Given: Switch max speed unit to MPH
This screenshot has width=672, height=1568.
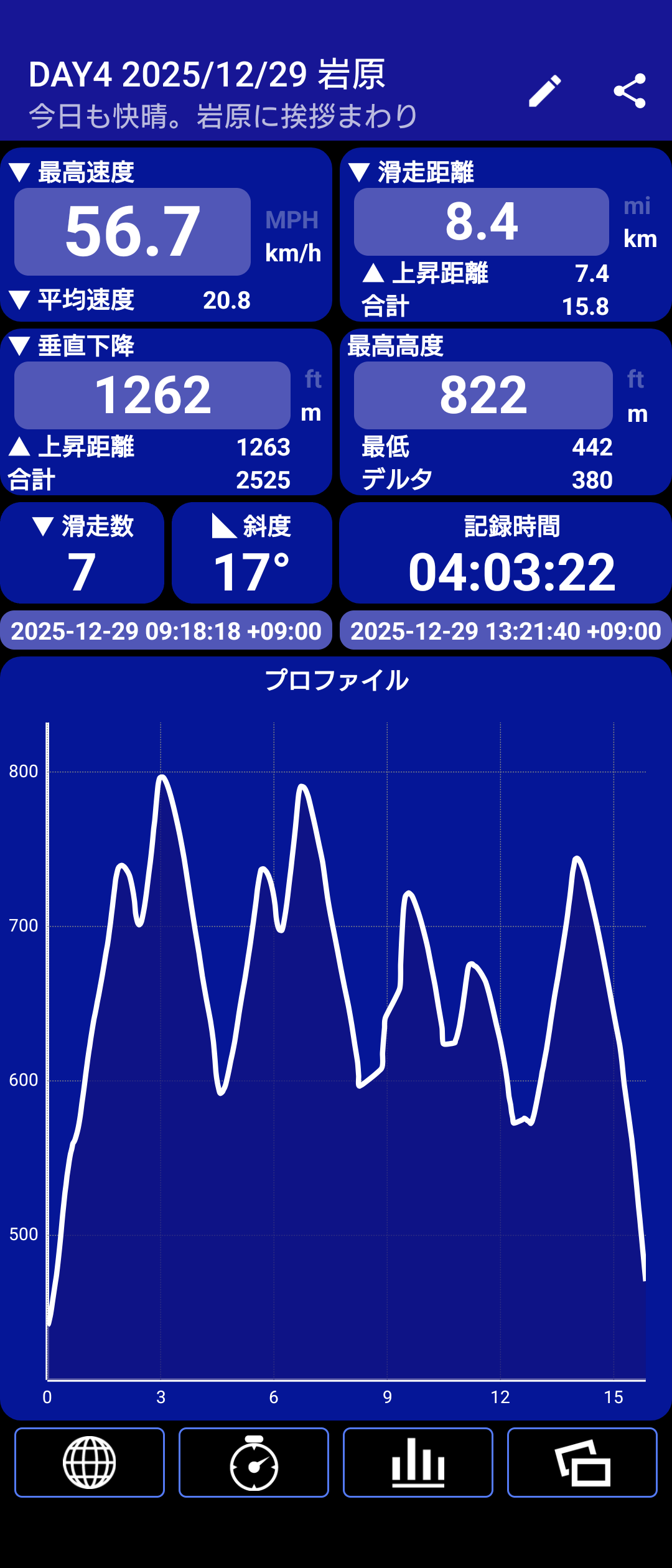Looking at the screenshot, I should (292, 220).
